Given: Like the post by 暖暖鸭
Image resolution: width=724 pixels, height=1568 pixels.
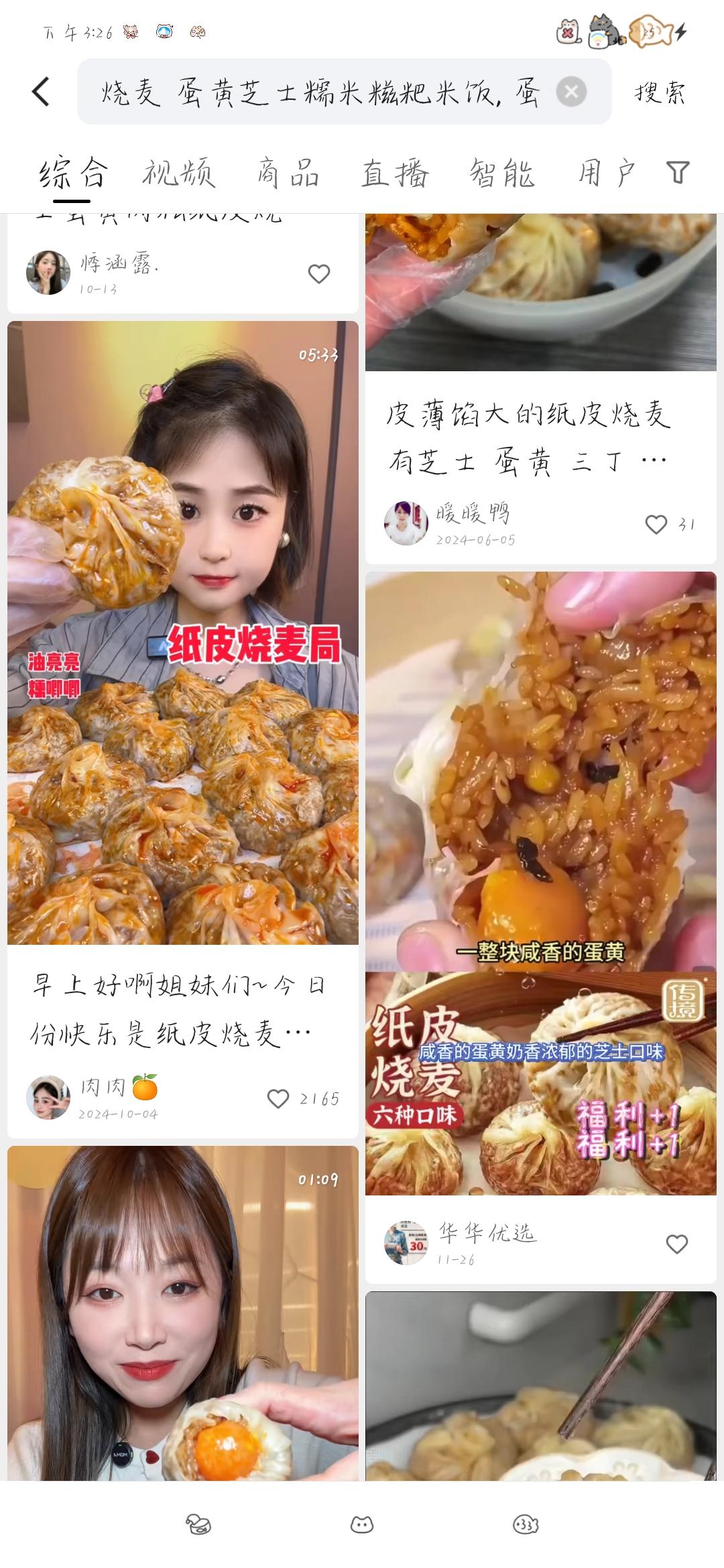Looking at the screenshot, I should point(656,524).
